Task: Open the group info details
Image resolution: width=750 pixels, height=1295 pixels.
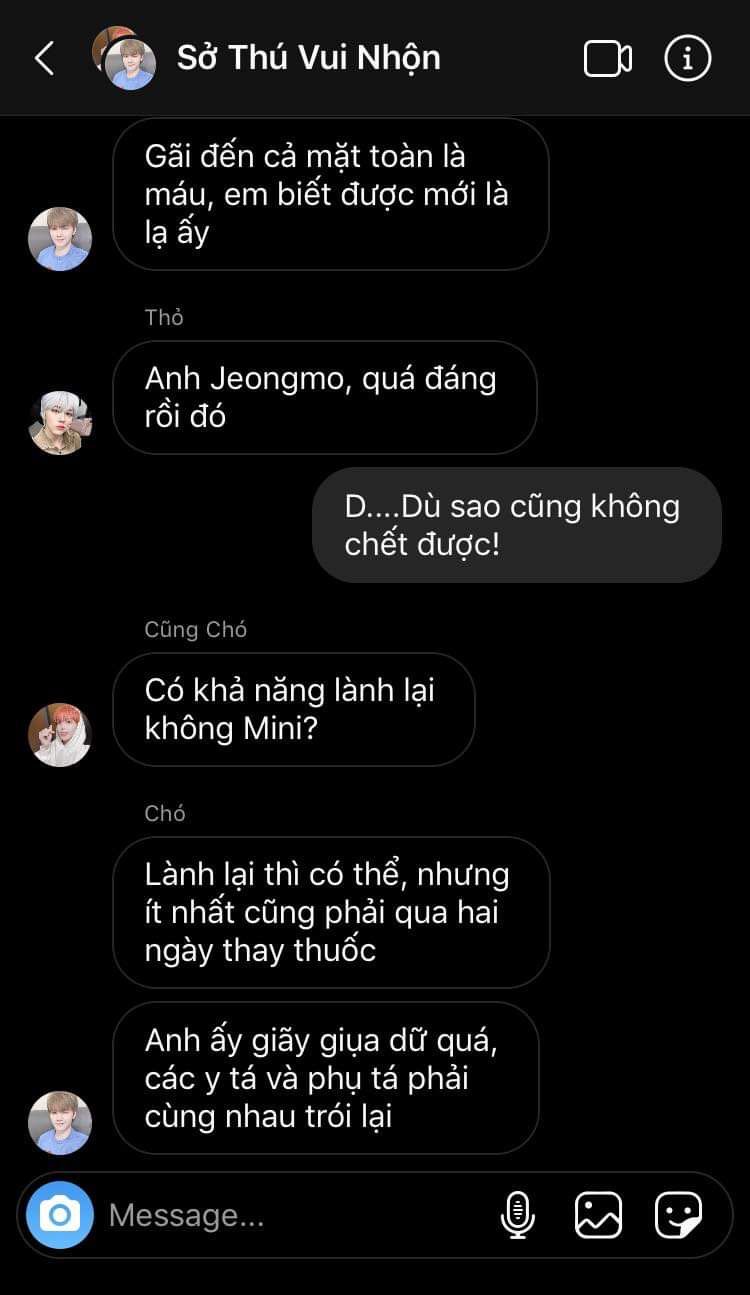Action: pos(687,58)
